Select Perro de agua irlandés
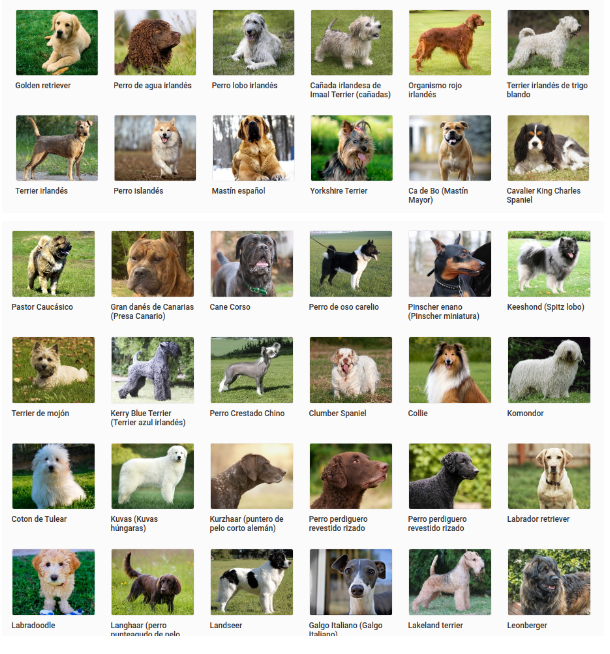Image resolution: width=610 pixels, height=654 pixels. click(x=155, y=43)
